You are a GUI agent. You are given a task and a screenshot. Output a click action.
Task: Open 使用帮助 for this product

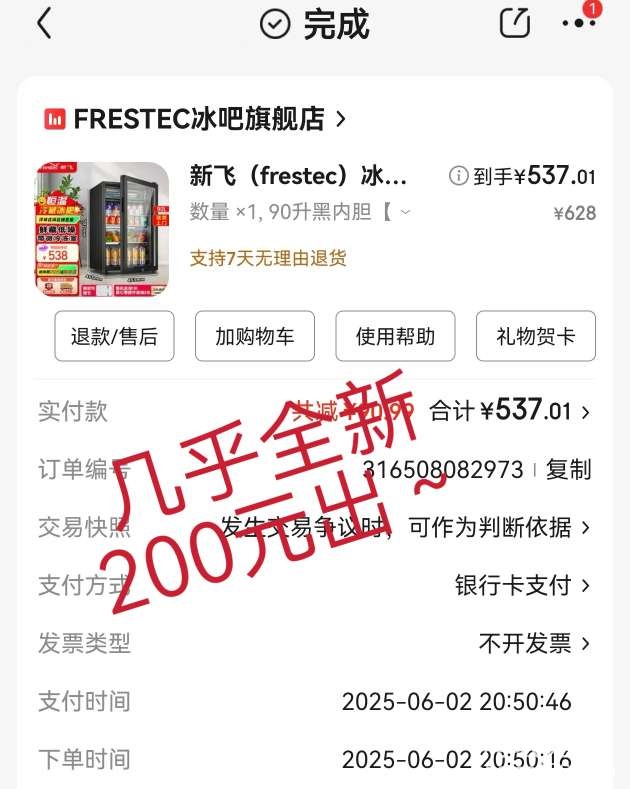[x=395, y=336]
